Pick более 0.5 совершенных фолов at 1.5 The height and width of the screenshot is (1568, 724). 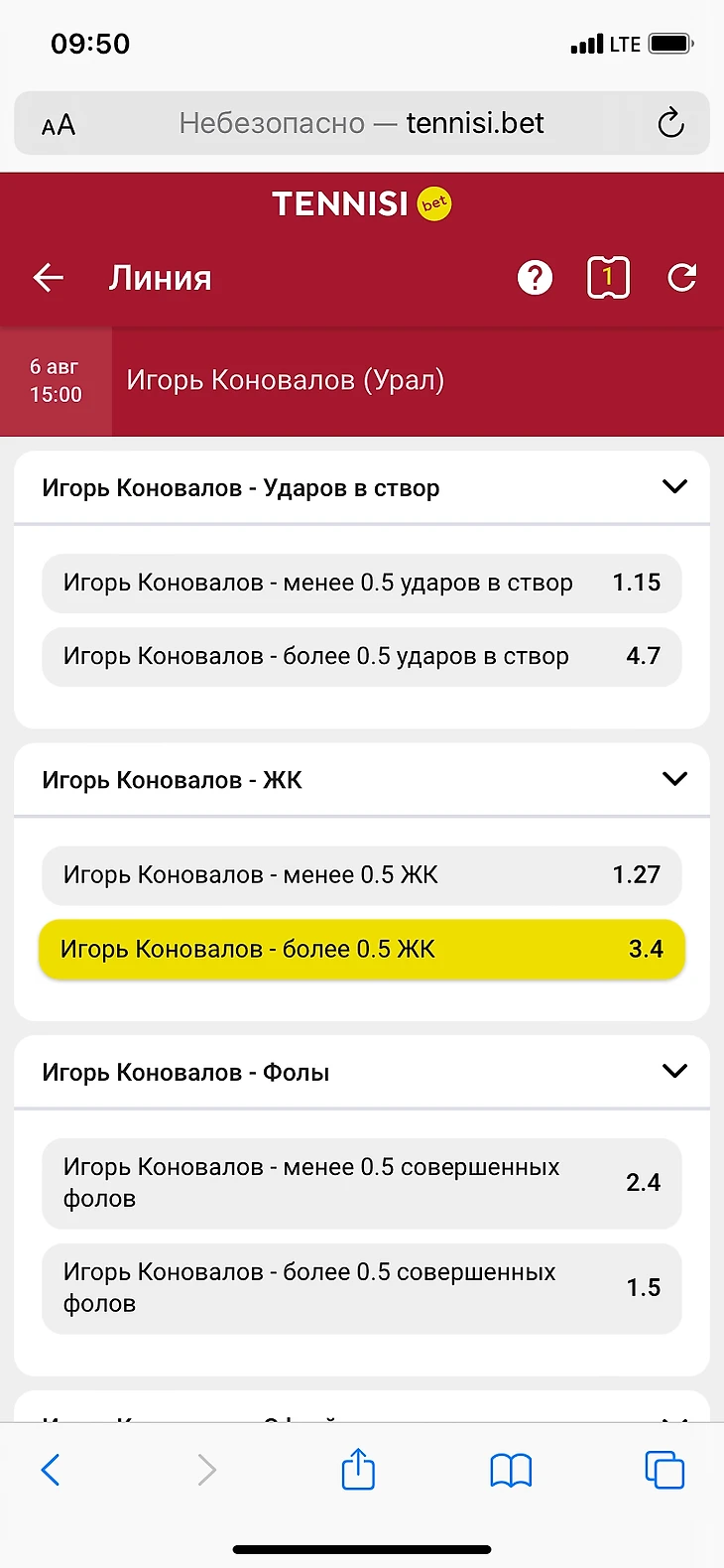pyautogui.click(x=361, y=1287)
